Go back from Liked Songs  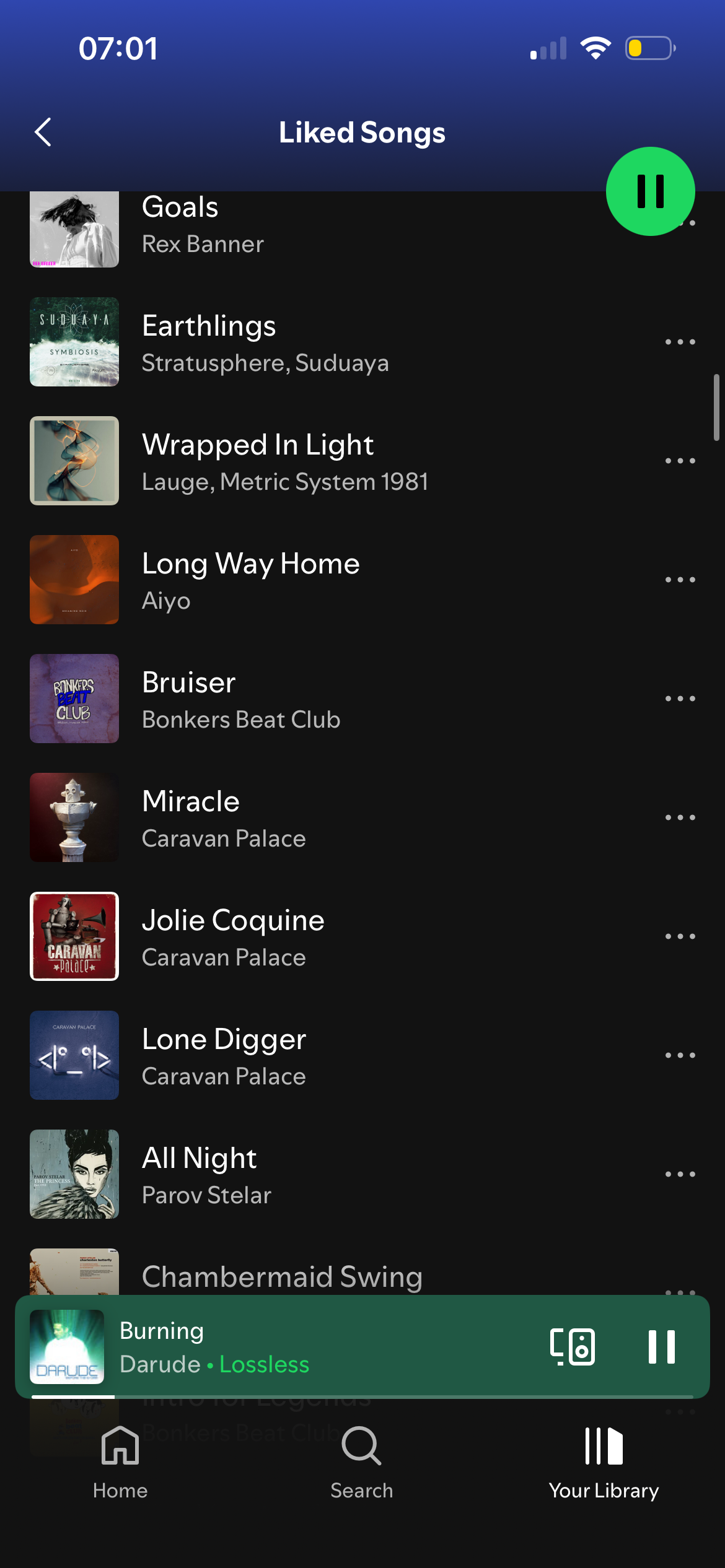coord(43,132)
